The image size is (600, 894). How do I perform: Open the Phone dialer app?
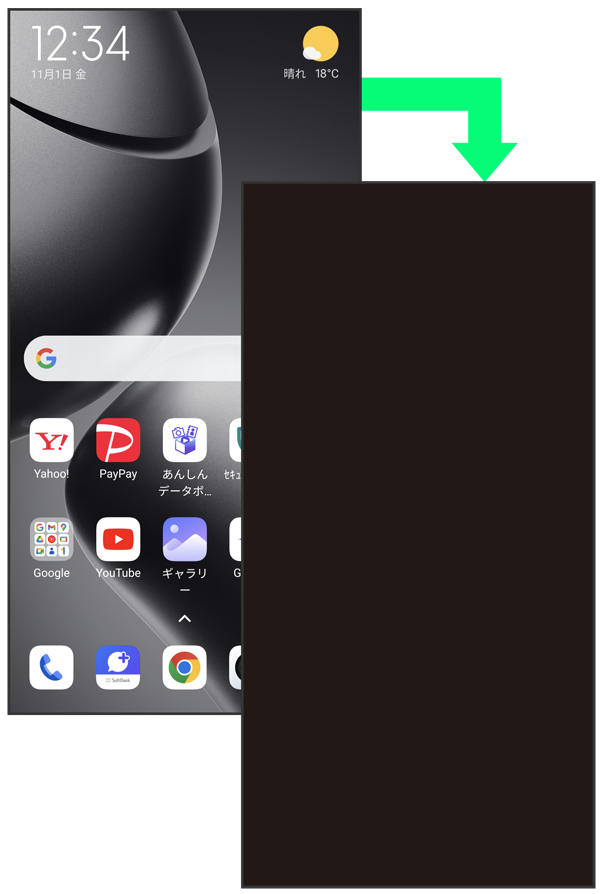tap(51, 667)
